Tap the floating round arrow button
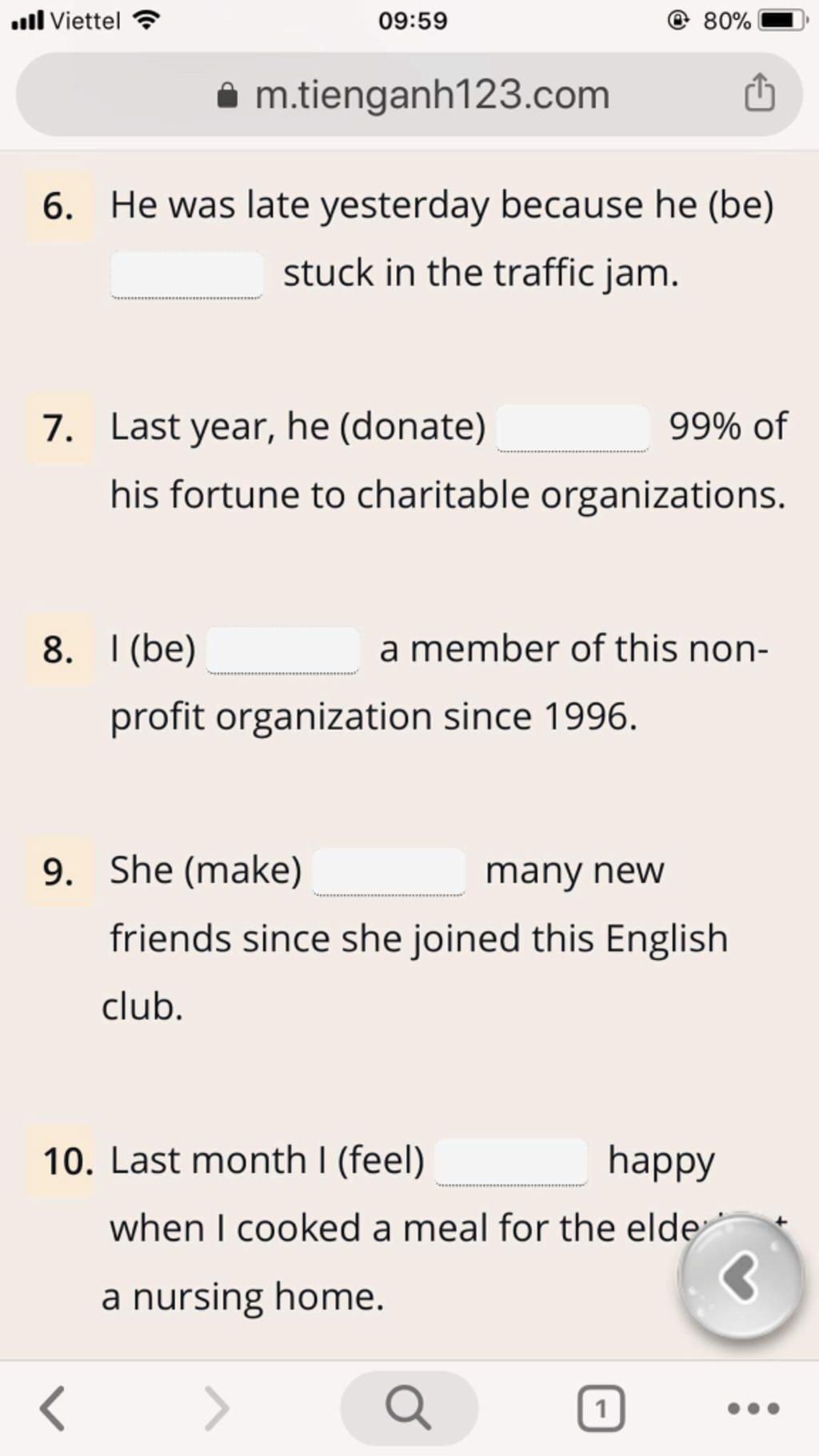The width and height of the screenshot is (819, 1456). [x=740, y=1278]
